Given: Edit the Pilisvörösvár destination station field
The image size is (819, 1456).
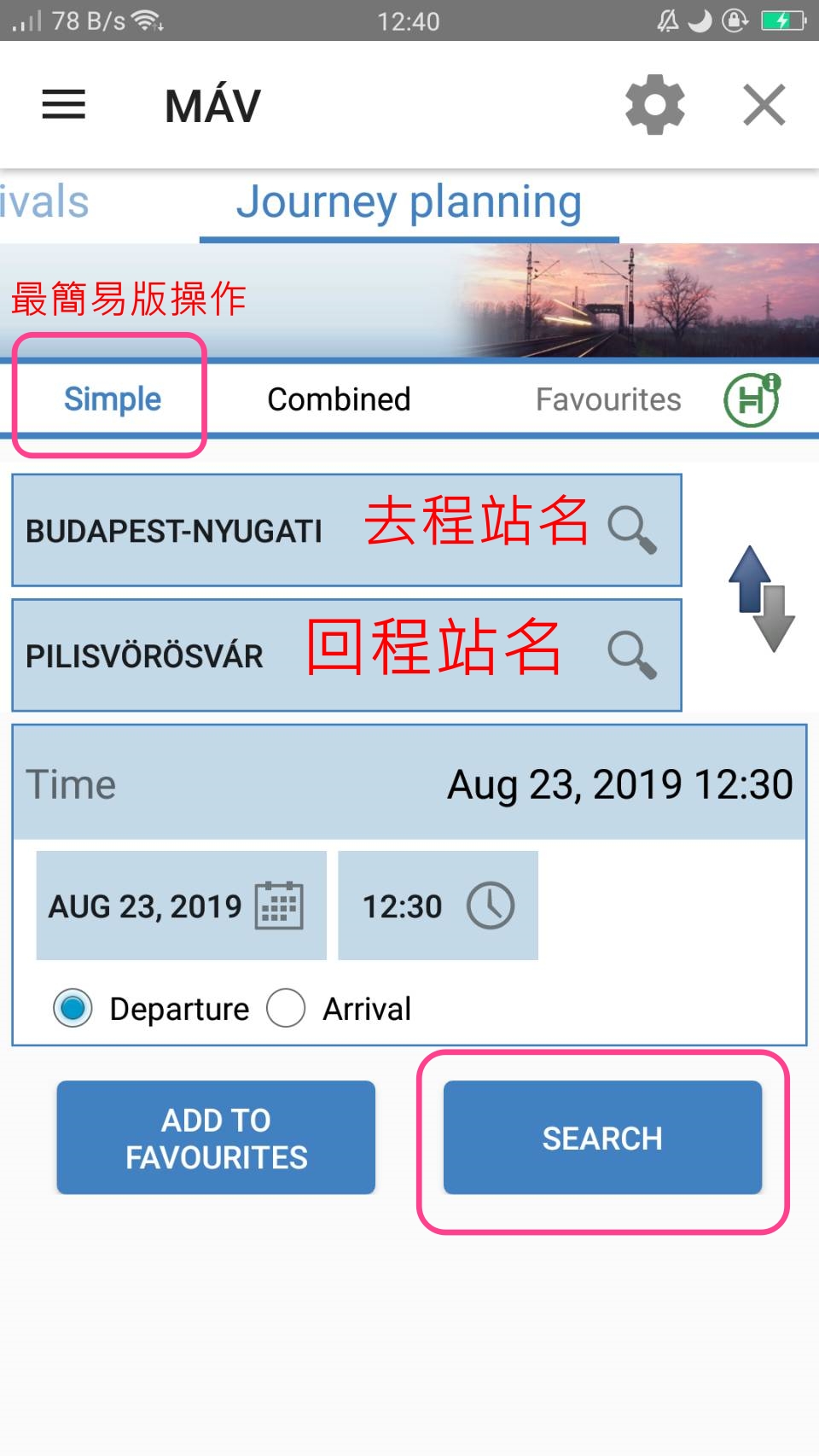Looking at the screenshot, I should click(346, 655).
